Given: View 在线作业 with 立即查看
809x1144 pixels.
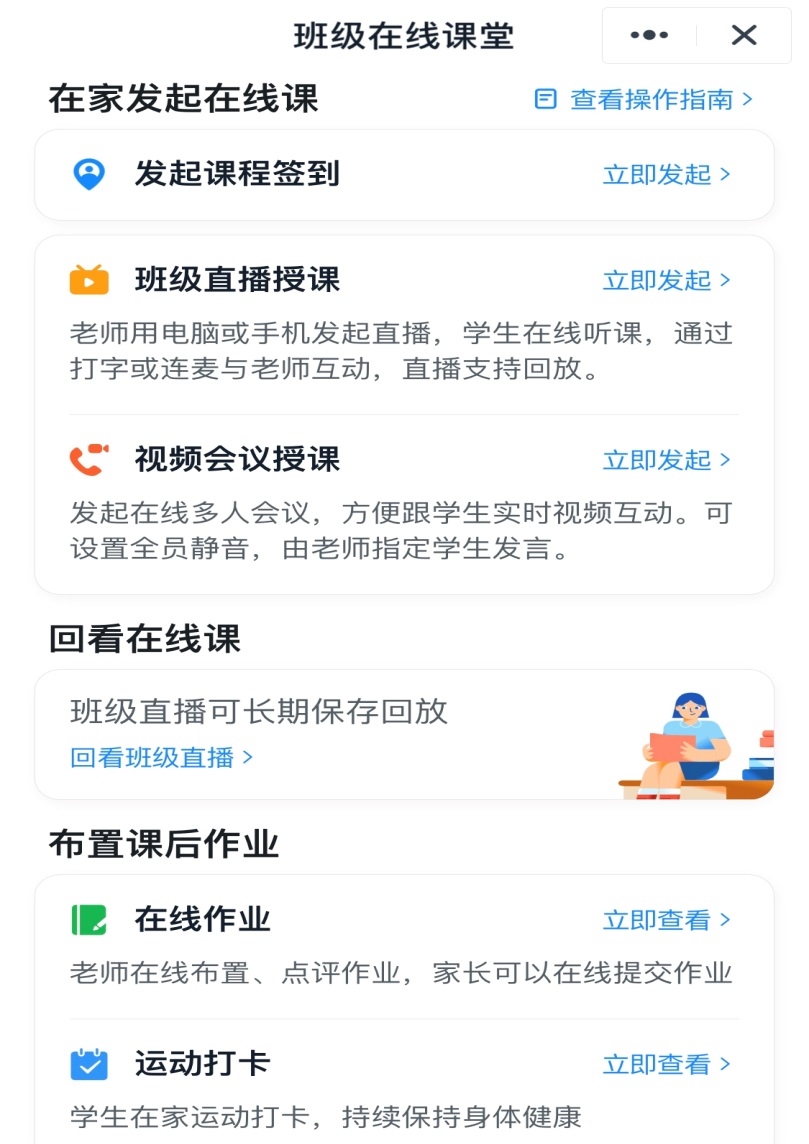Looking at the screenshot, I should pos(667,921).
